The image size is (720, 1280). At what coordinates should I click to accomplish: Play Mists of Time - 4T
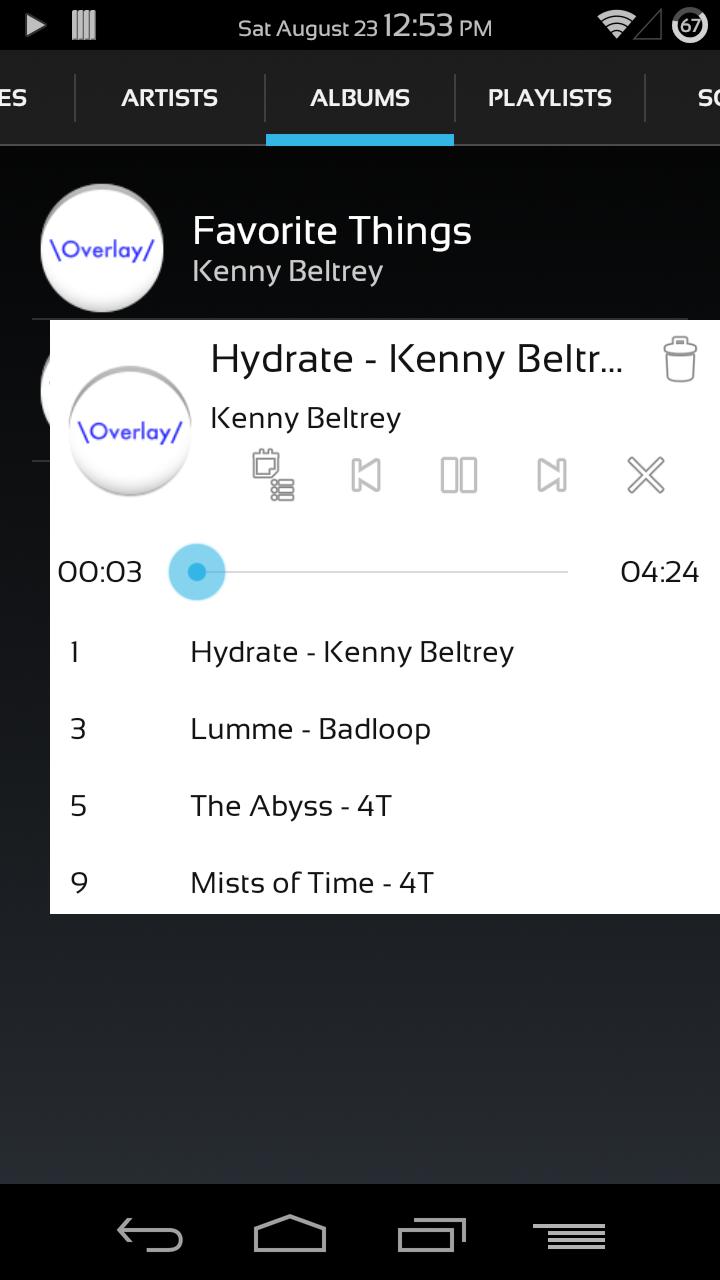pos(311,882)
